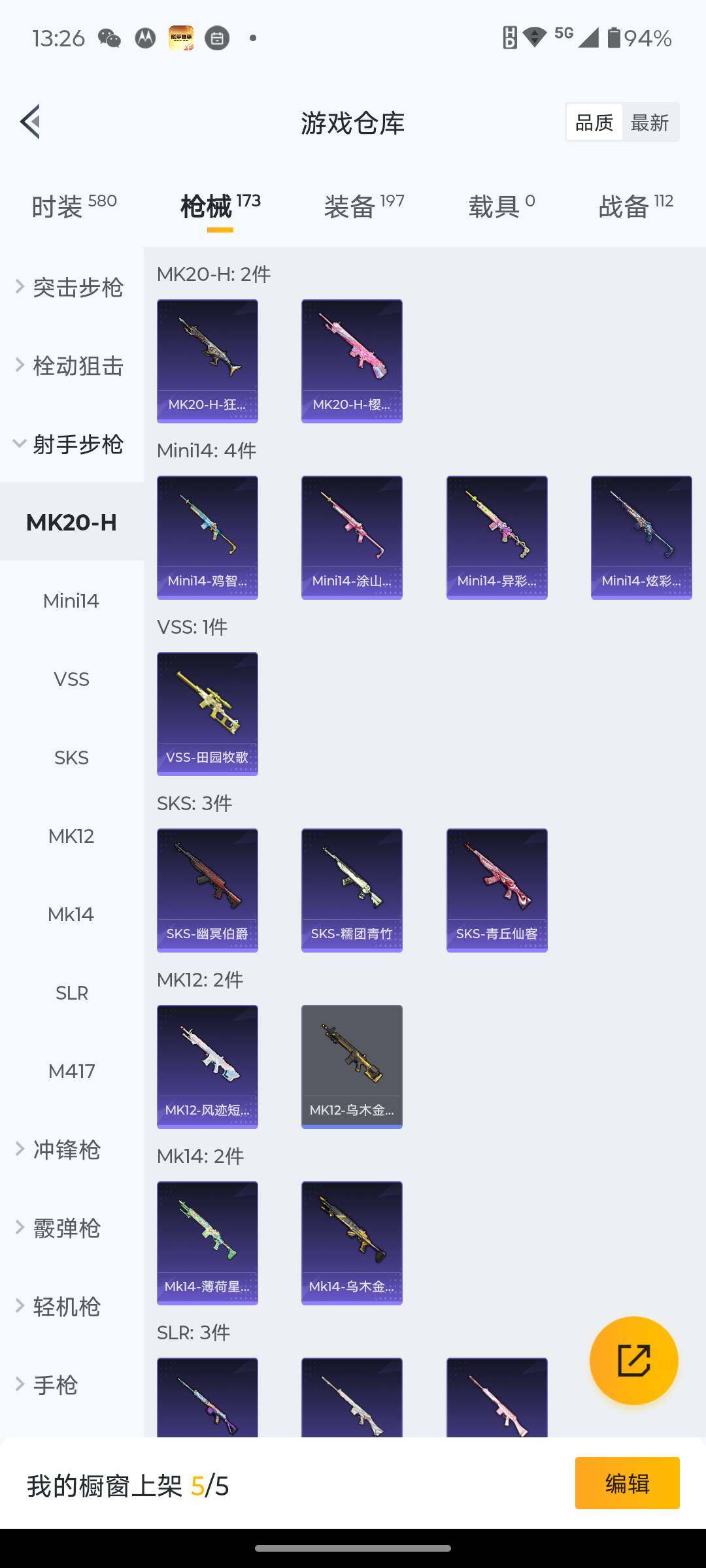Collapse the 射手步枪 category
Screen dimensions: 706x1568
click(71, 444)
